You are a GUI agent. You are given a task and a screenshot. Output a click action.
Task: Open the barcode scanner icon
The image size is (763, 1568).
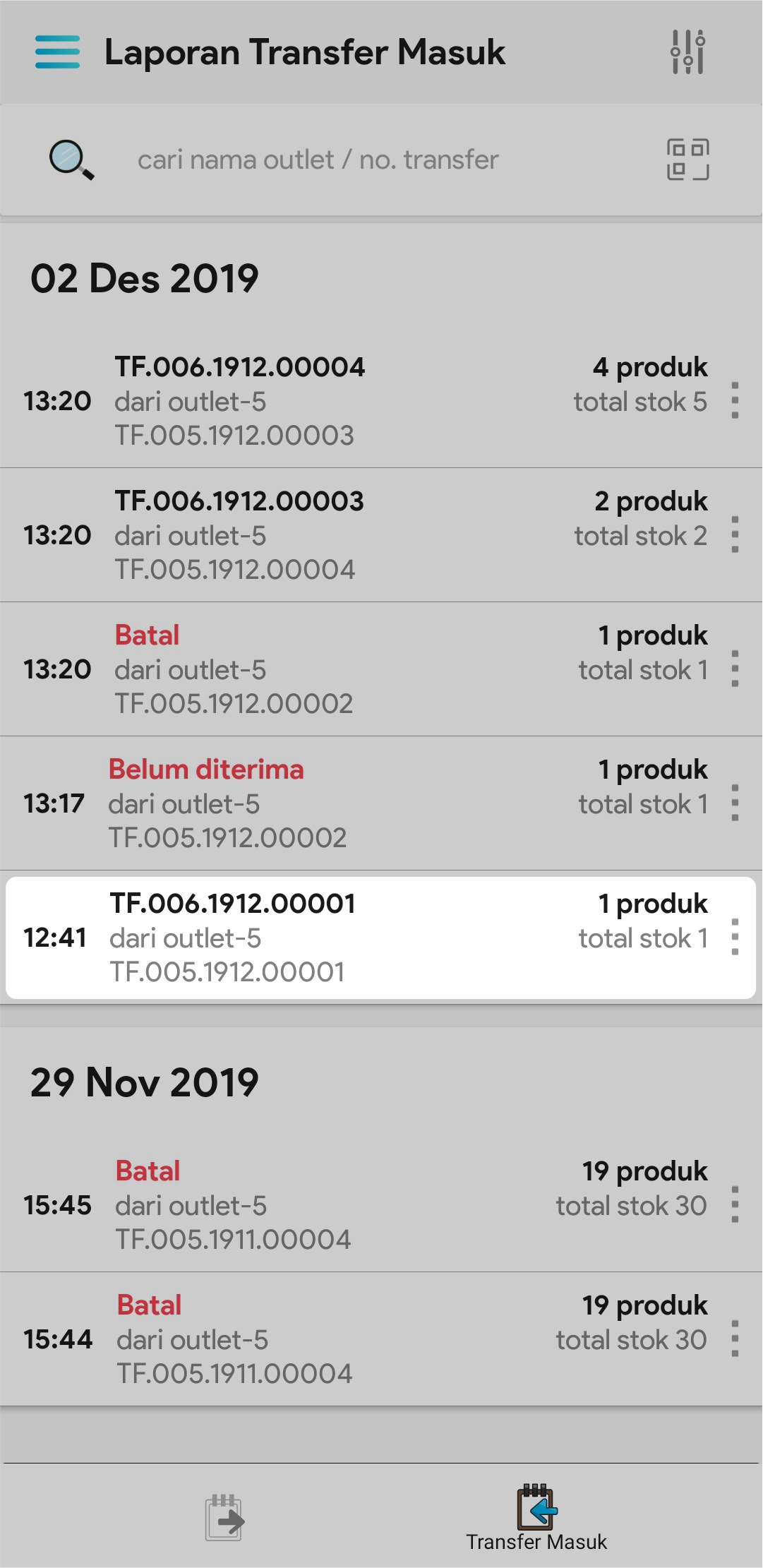(687, 160)
